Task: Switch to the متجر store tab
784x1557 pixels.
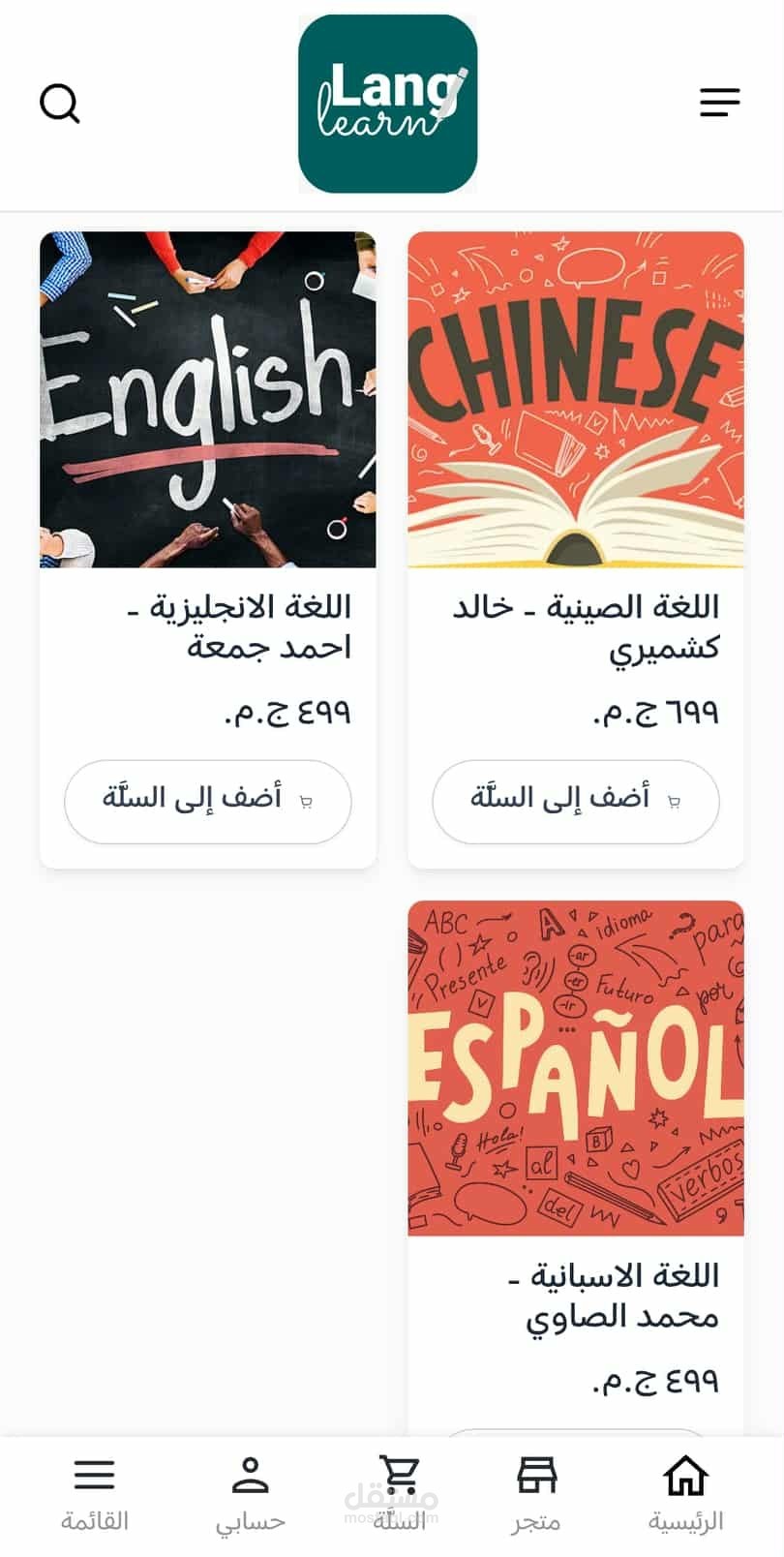Action: coord(536,1494)
